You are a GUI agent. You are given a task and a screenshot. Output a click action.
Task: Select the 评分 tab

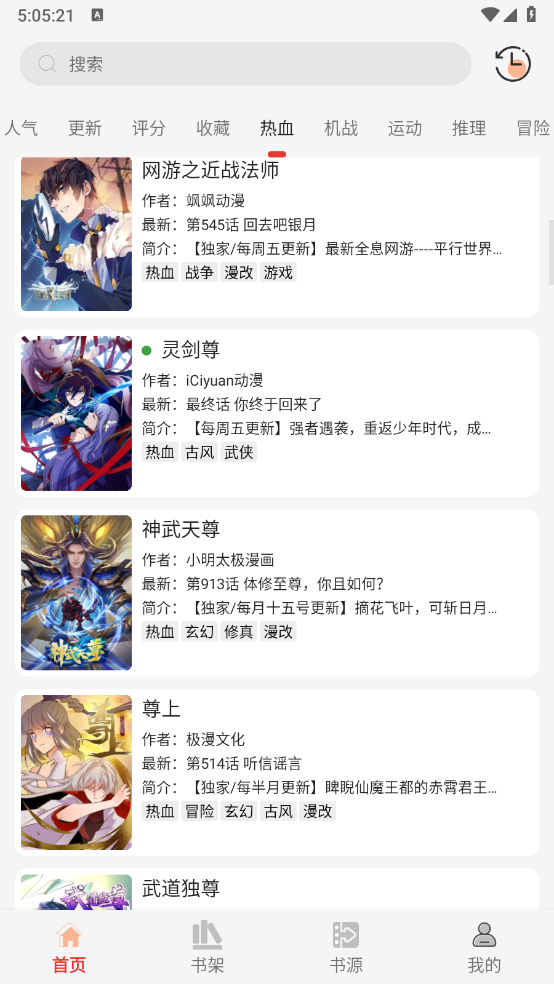click(x=149, y=128)
